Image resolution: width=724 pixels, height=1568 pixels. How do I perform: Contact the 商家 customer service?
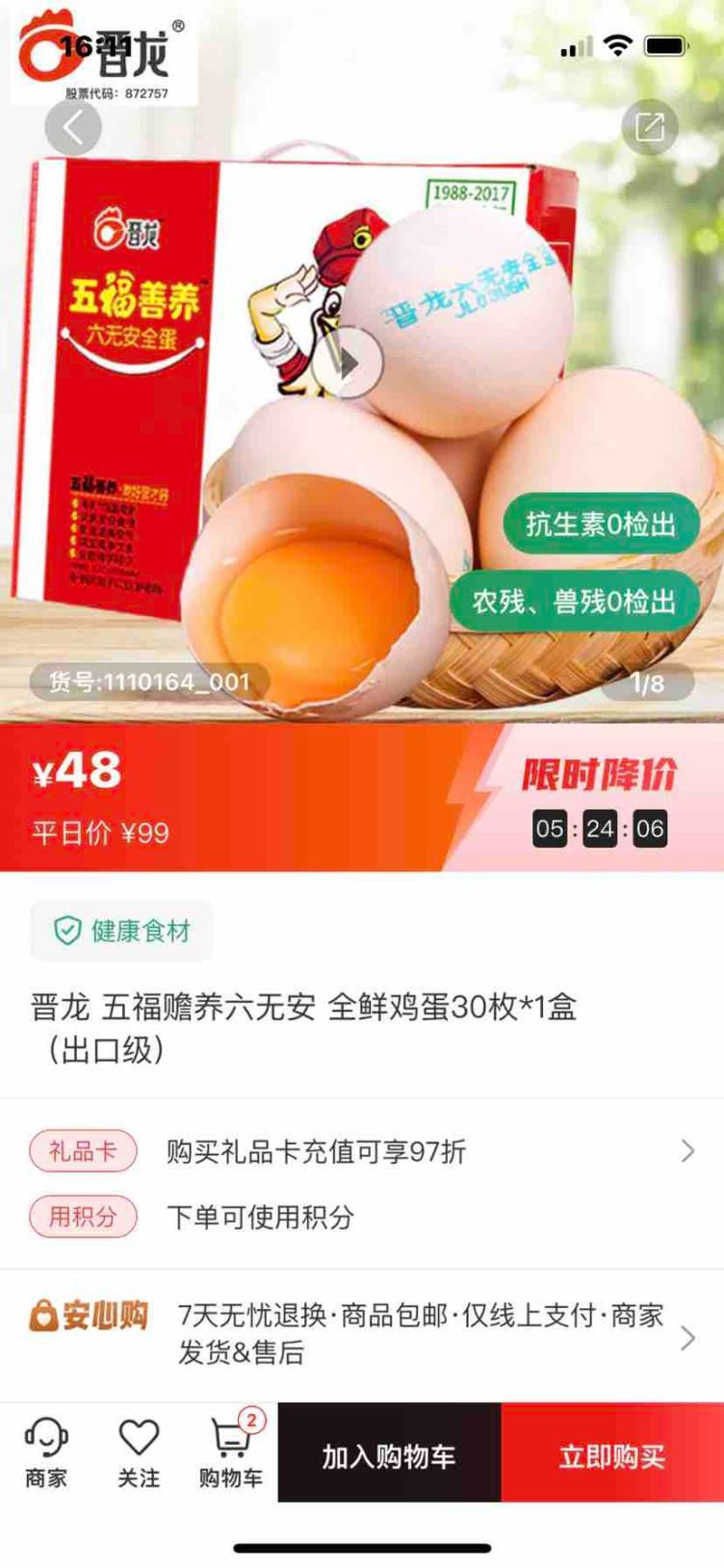(45, 1452)
